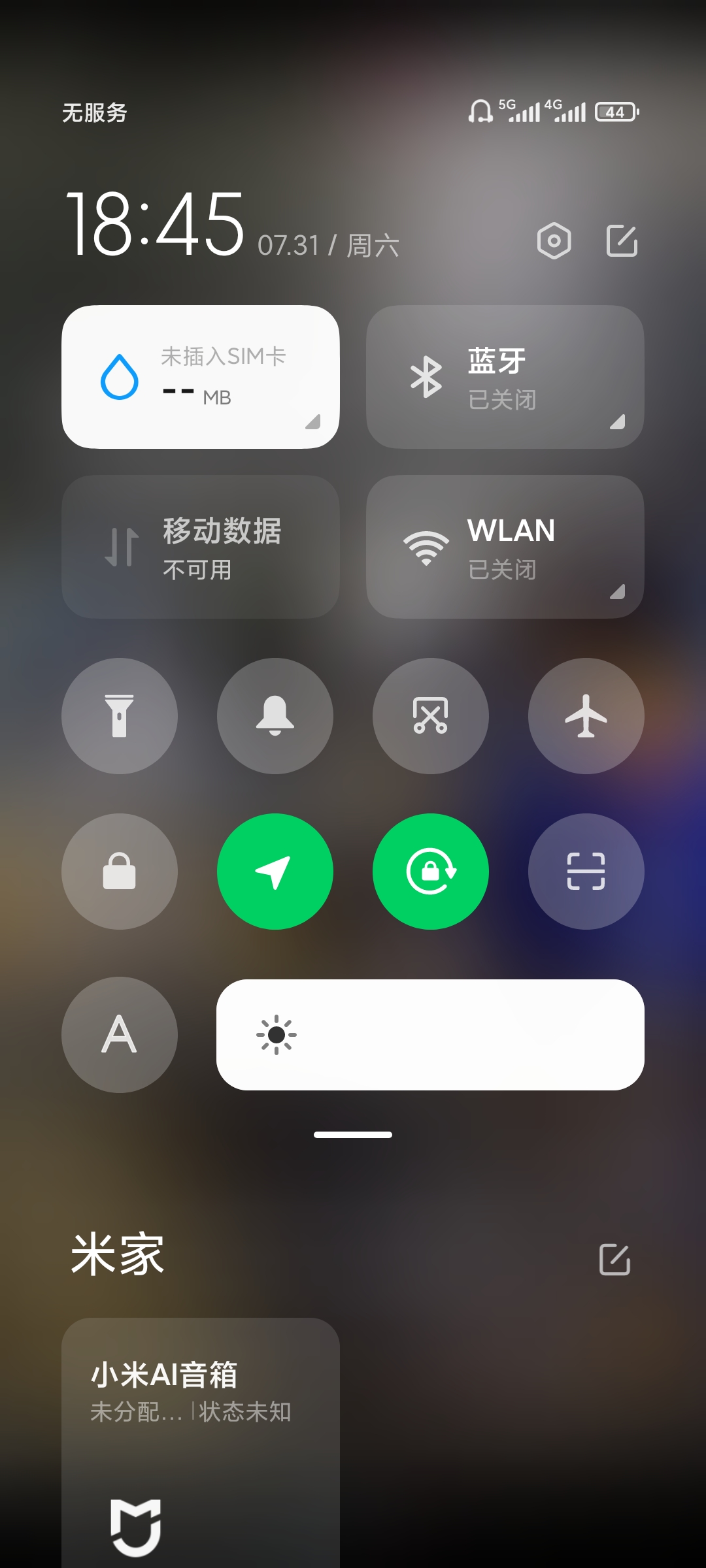Turn off rotation lock
Viewport: 706px width, 1568px height.
pyautogui.click(x=431, y=872)
